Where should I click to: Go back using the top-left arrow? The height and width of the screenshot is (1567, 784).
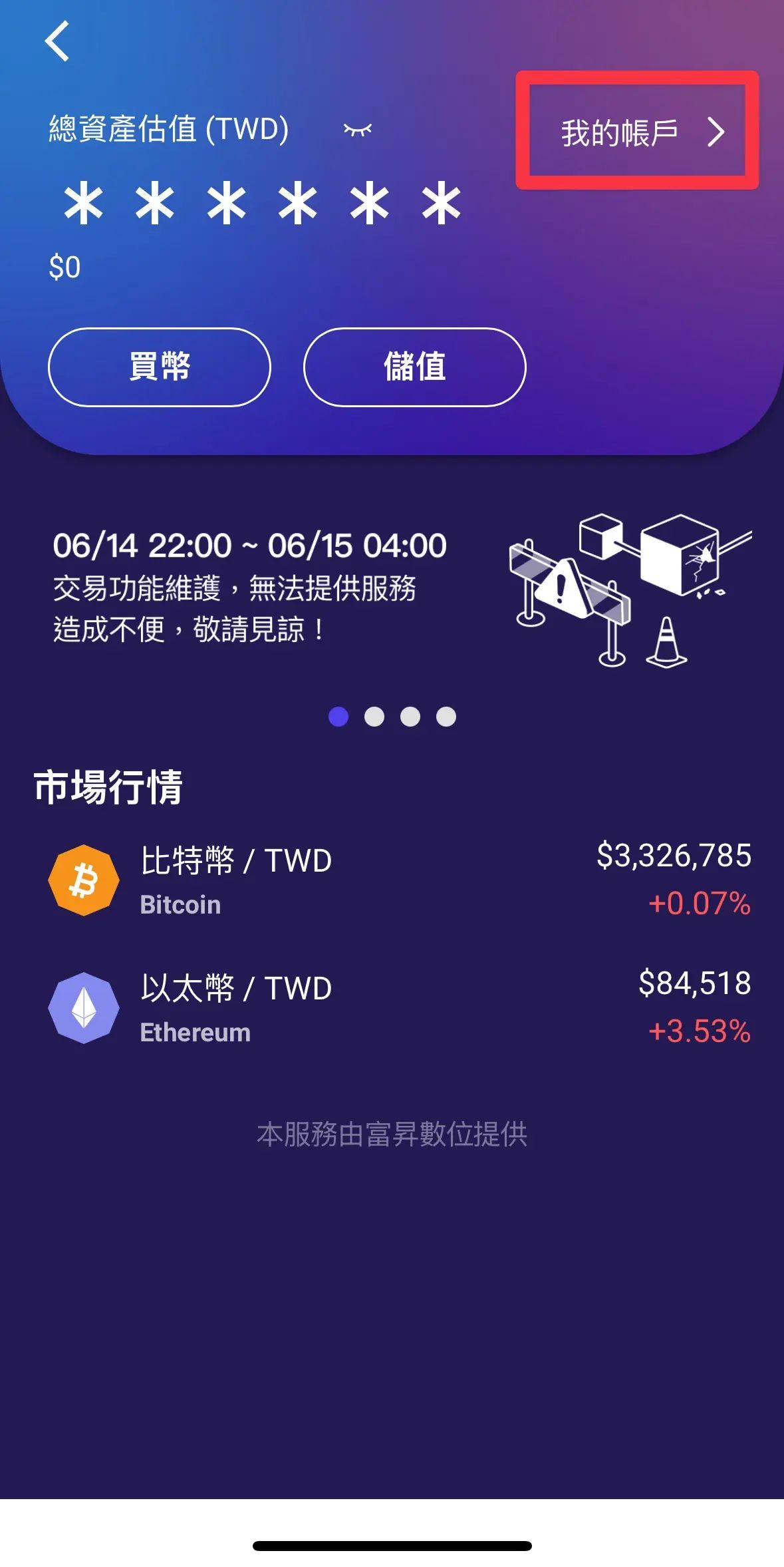(x=57, y=41)
